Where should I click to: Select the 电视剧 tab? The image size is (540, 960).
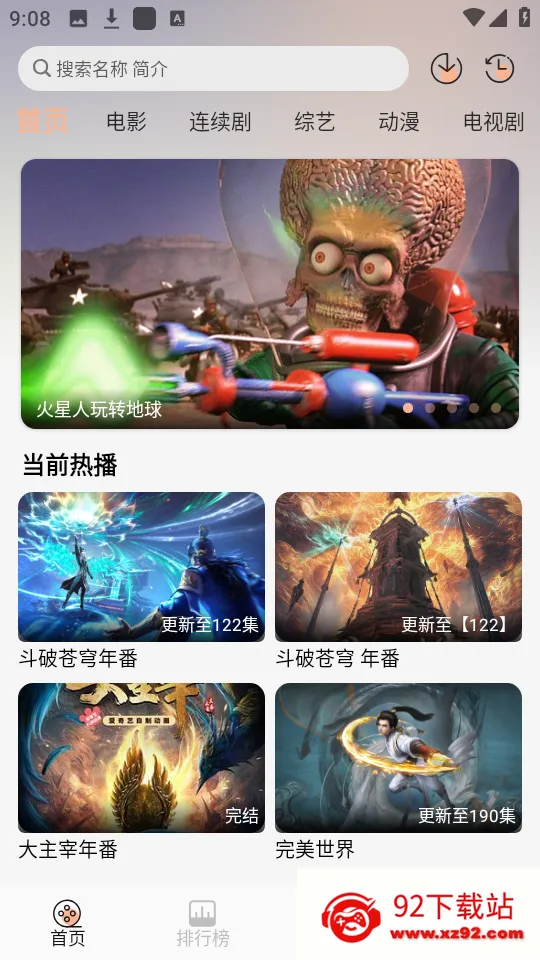[493, 122]
